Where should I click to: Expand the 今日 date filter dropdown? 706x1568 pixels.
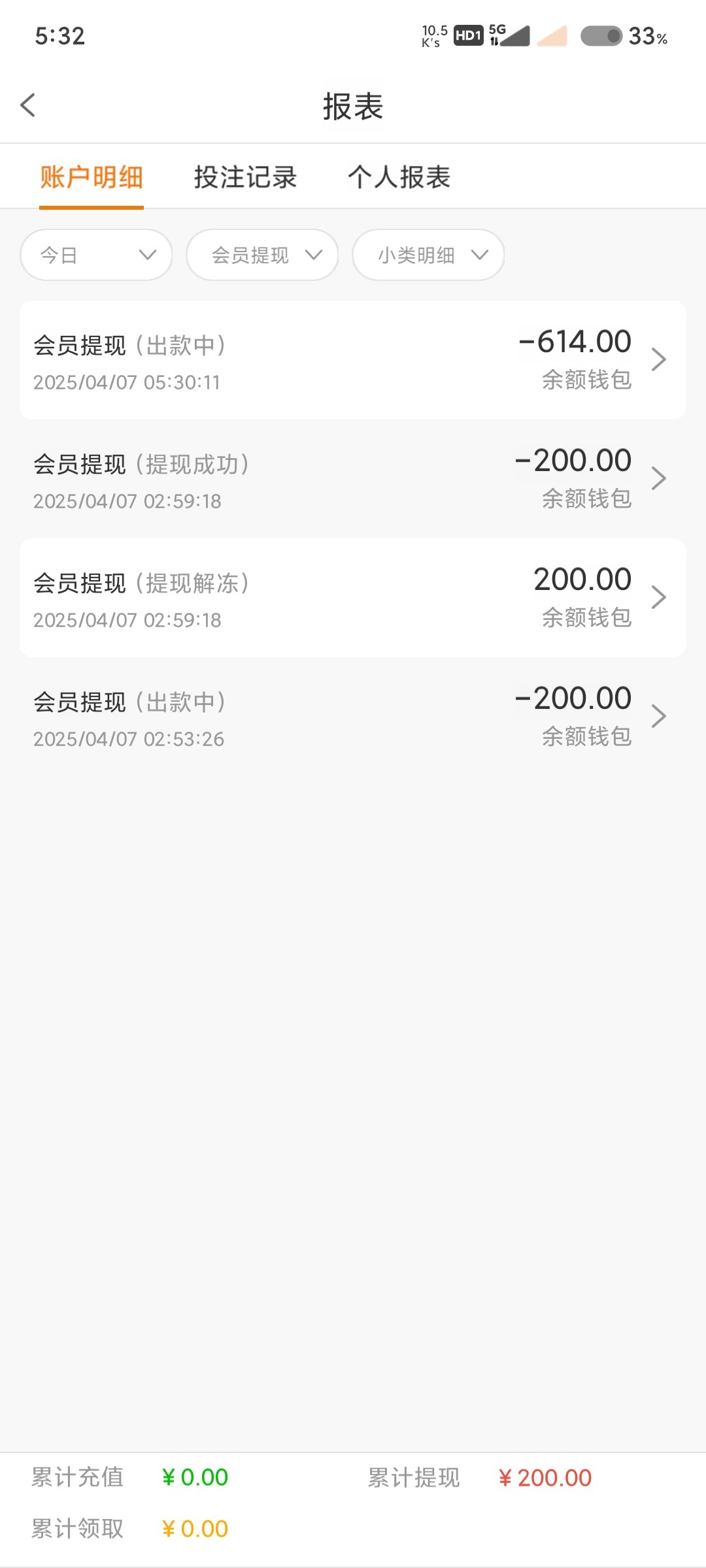pyautogui.click(x=97, y=255)
